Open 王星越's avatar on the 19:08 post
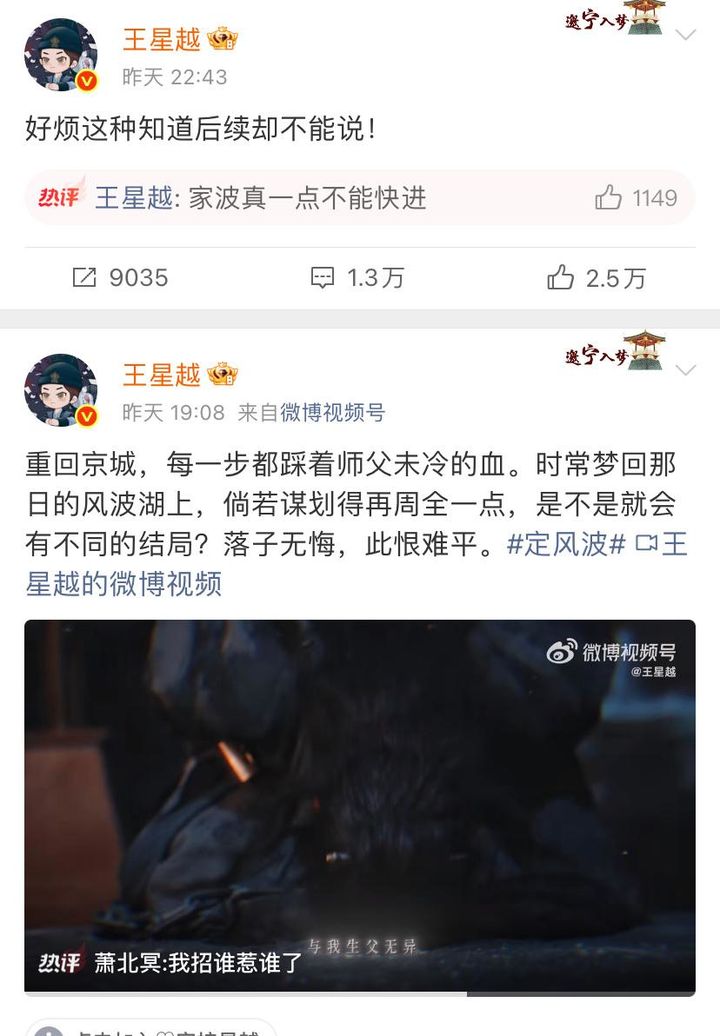Viewport: 720px width, 1036px height. point(60,390)
